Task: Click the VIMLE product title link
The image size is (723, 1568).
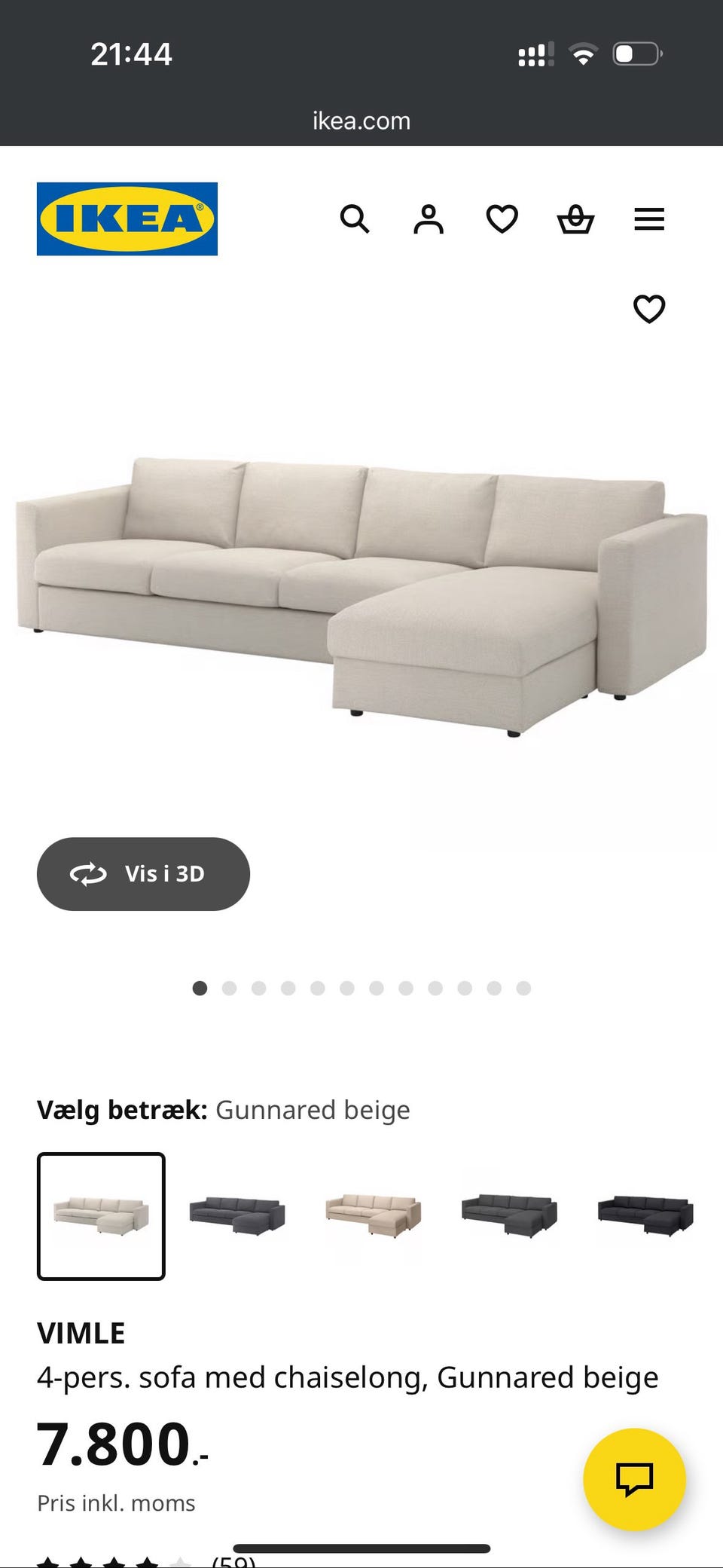Action: pyautogui.click(x=81, y=1333)
